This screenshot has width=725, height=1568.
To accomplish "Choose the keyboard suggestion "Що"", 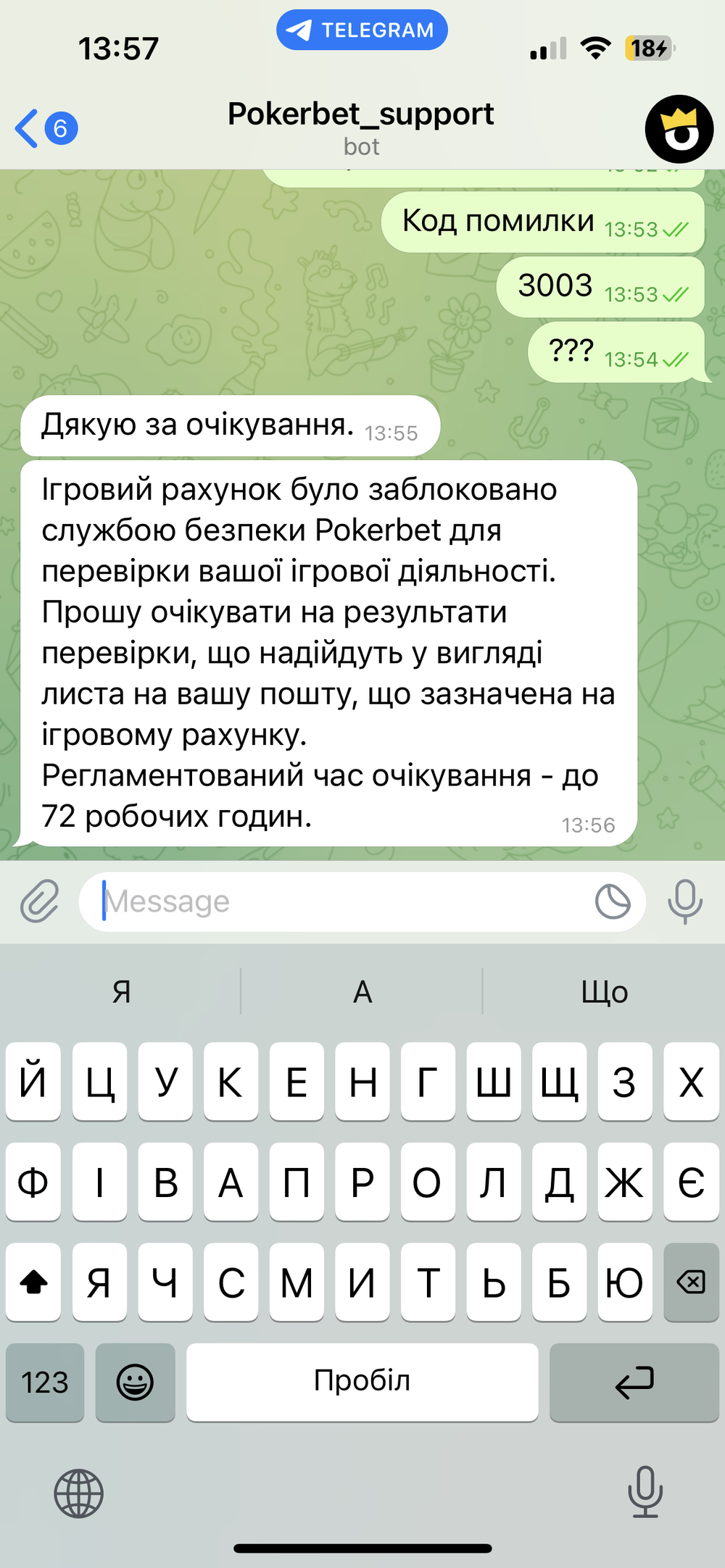I will 605,991.
